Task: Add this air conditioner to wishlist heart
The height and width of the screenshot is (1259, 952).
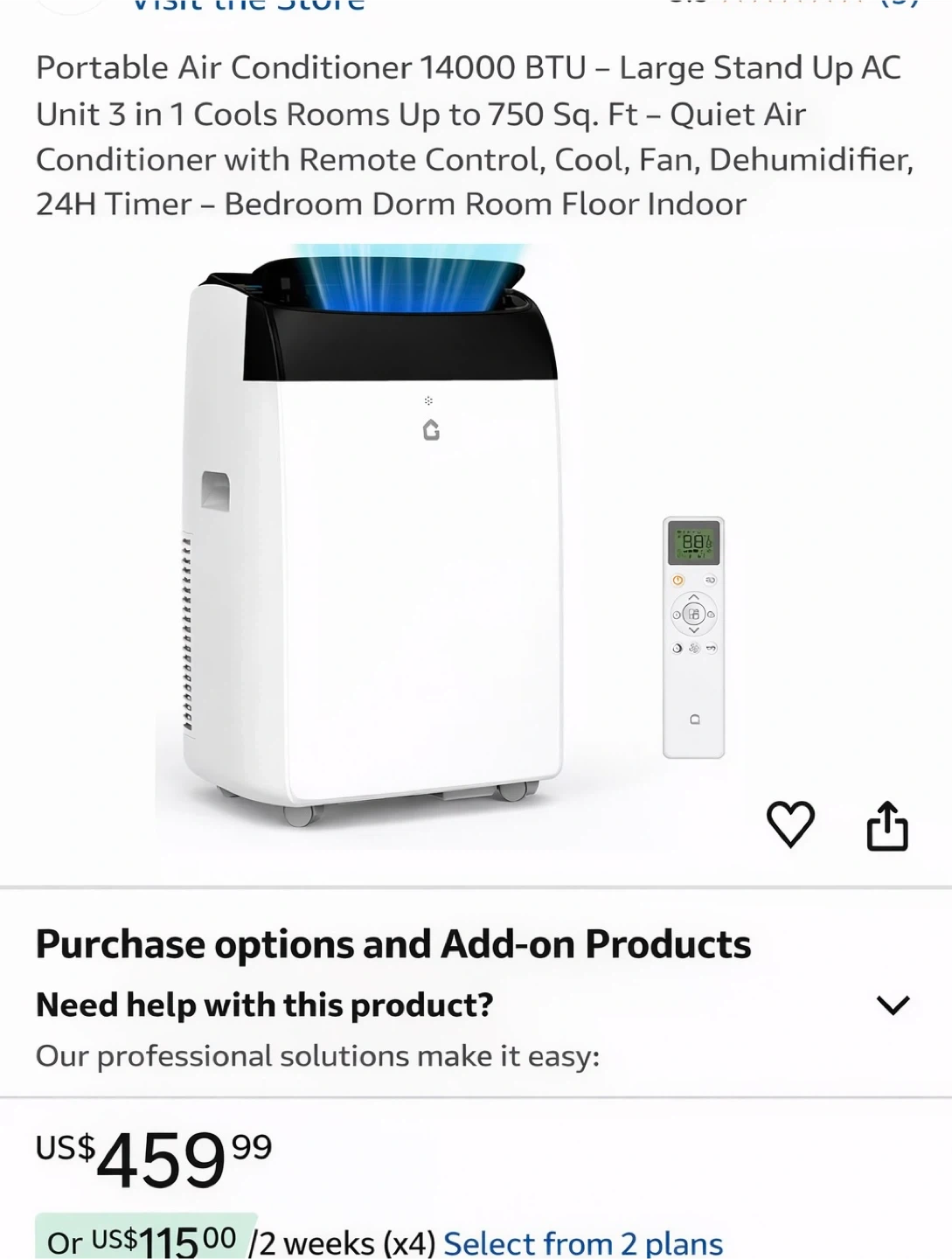Action: 790,824
